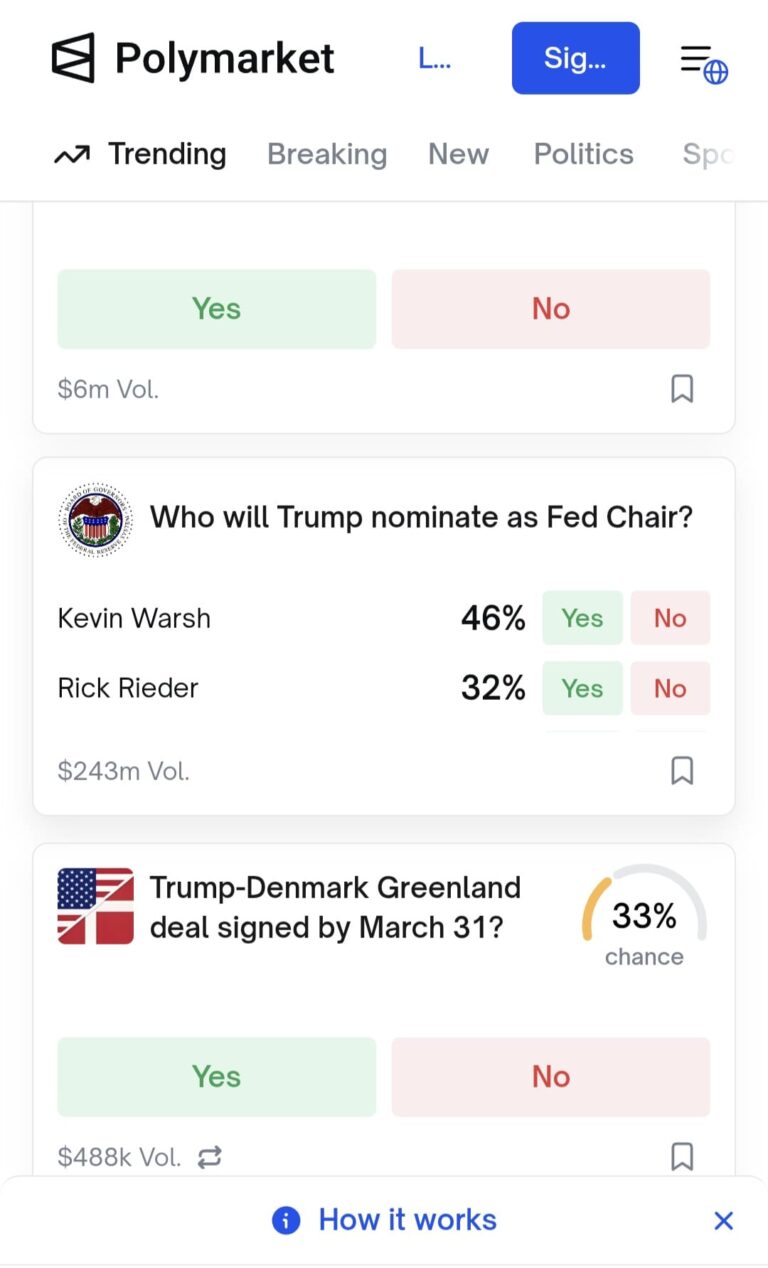Viewport: 768px width, 1268px height.
Task: Buy Yes on the Greenland deal market
Action: coord(216,1076)
